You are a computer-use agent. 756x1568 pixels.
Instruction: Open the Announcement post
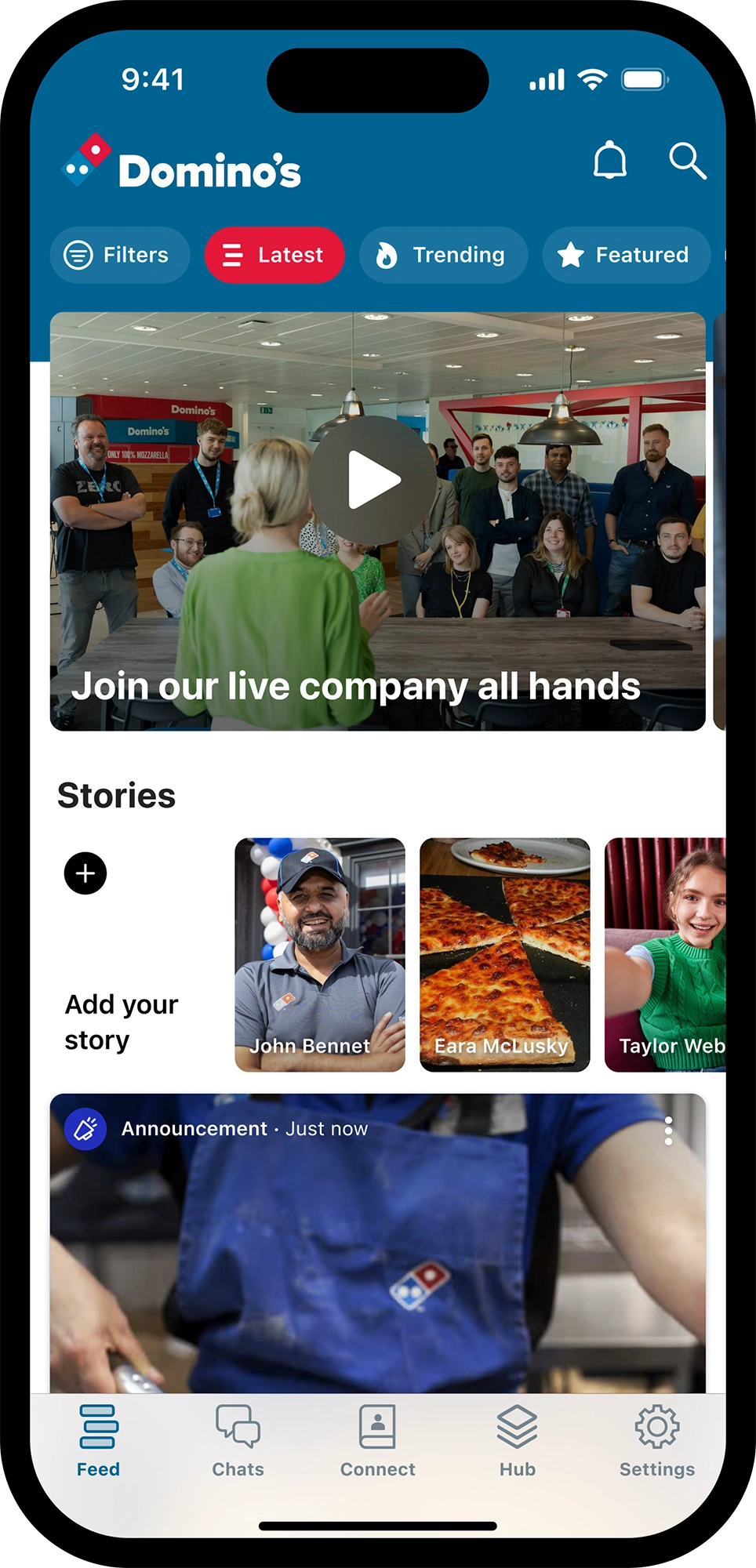coord(378,1243)
